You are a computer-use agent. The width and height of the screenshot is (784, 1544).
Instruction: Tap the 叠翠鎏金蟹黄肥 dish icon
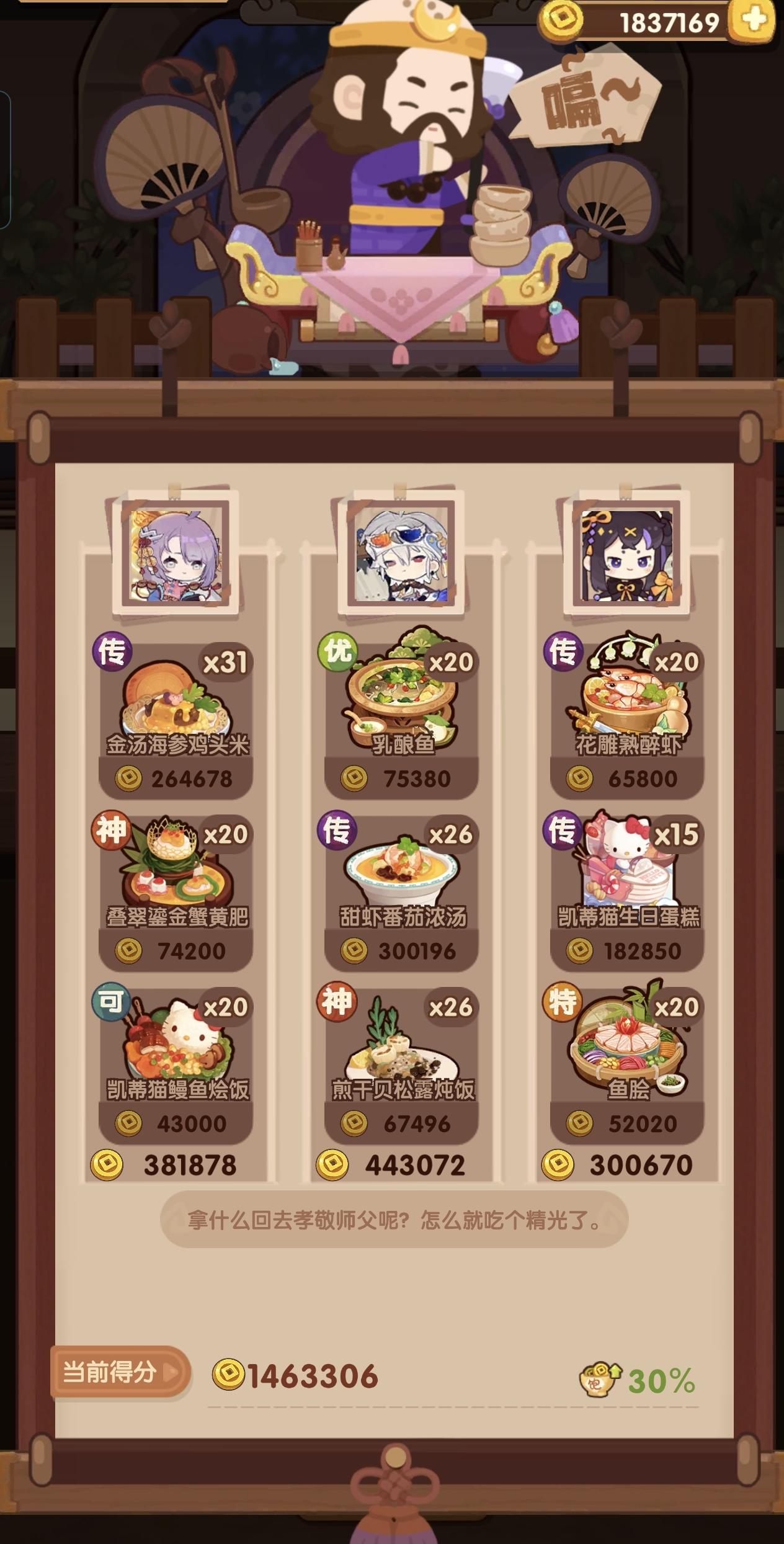(x=176, y=868)
